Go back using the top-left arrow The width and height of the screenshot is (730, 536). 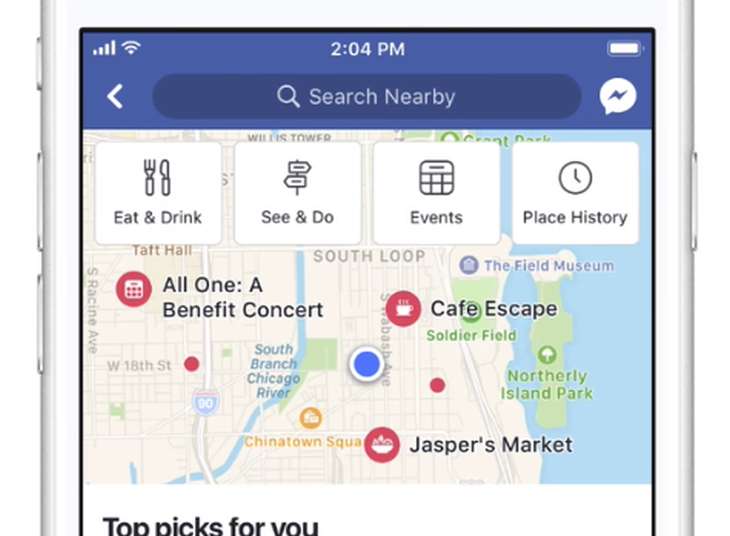(x=116, y=97)
